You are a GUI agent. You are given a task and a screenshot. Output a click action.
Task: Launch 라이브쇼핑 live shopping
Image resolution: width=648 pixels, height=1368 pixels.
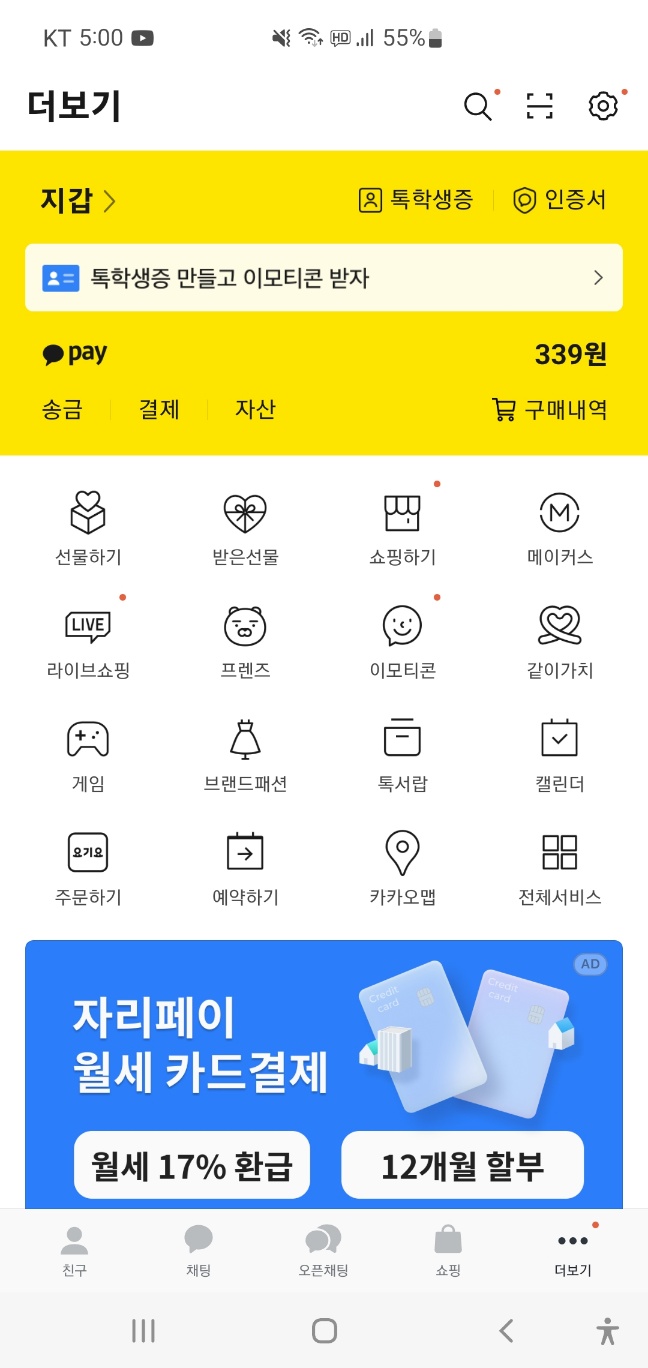click(88, 641)
